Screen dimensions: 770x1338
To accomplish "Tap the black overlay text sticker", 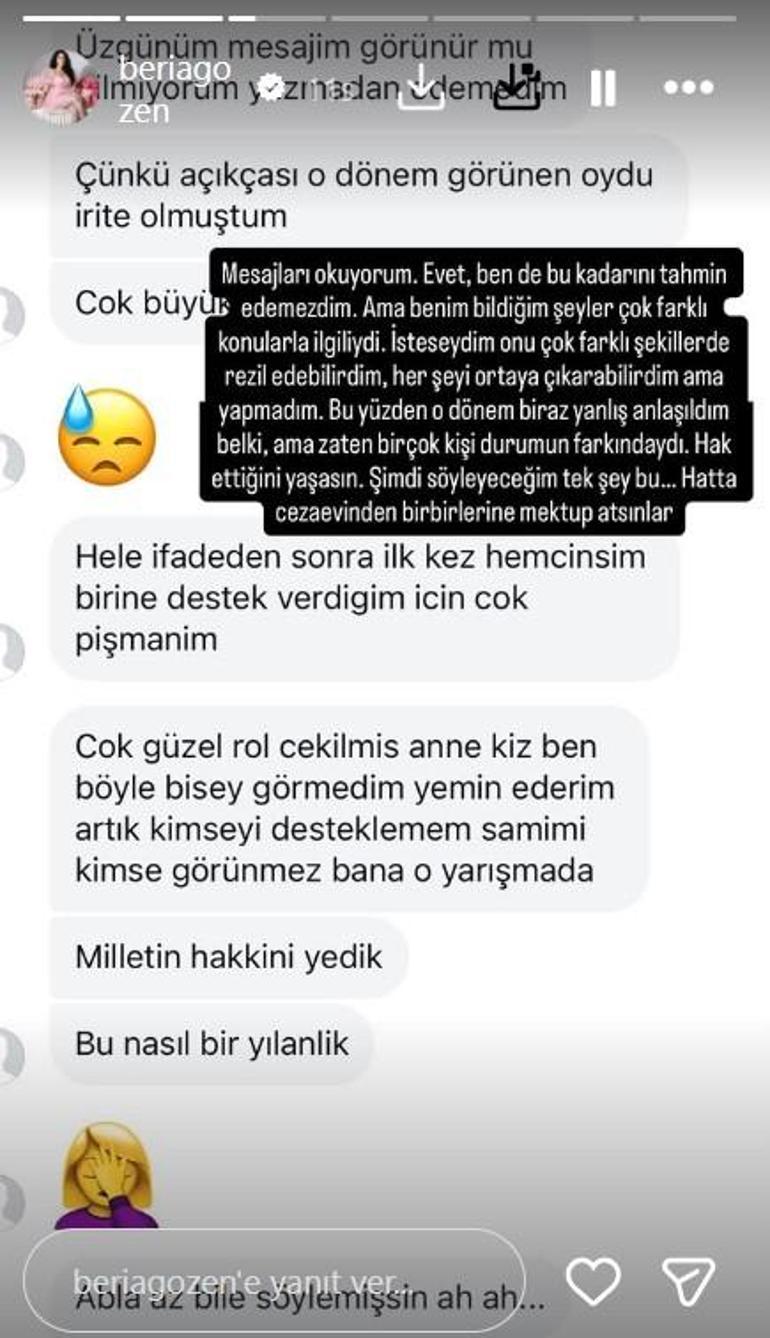I will click(x=480, y=390).
